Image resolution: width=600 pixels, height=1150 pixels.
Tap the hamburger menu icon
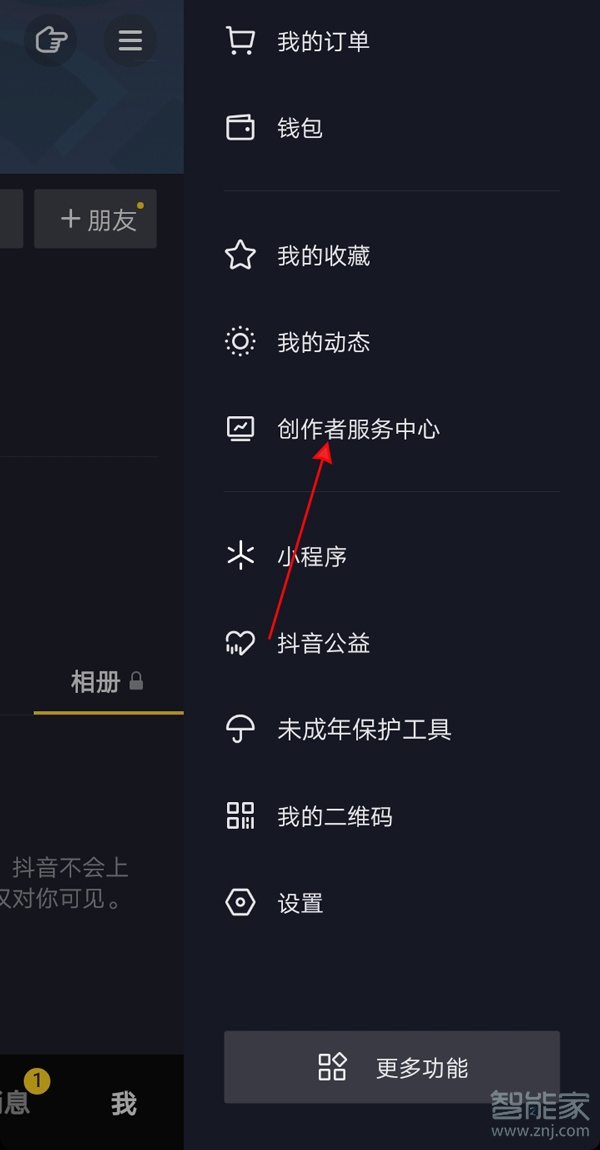[x=130, y=41]
